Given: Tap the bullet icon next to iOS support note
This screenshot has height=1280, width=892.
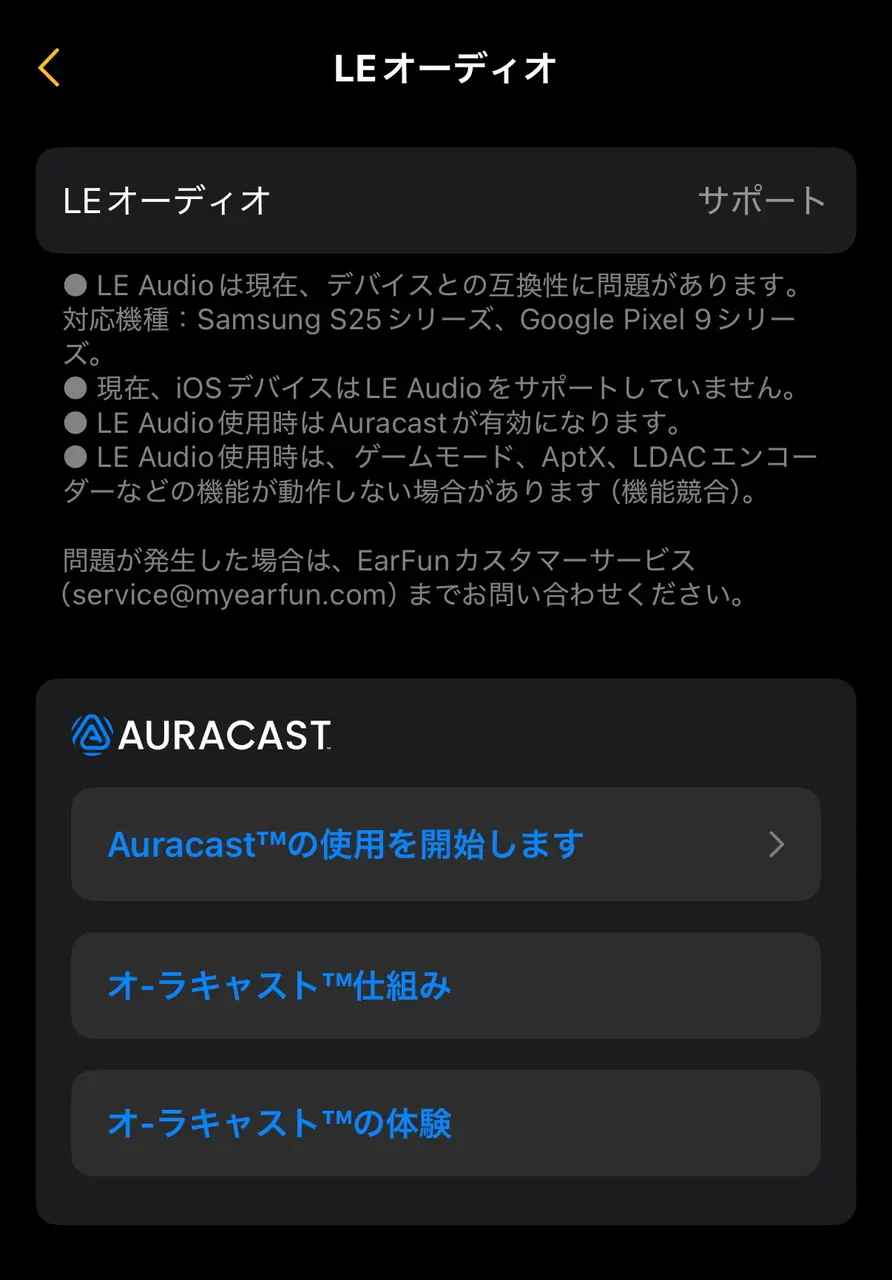Looking at the screenshot, I should 75,388.
